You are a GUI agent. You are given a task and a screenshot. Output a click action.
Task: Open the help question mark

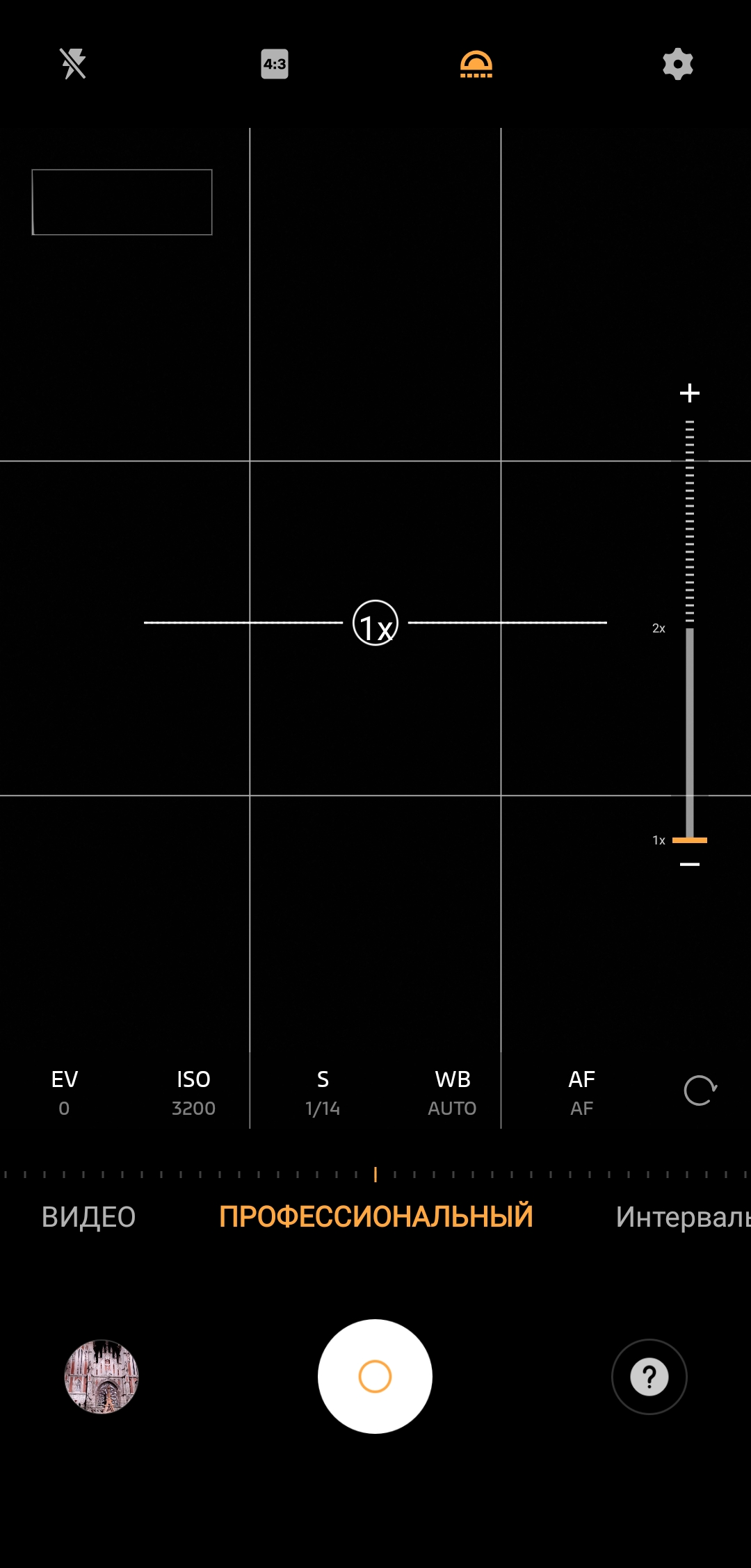click(x=649, y=1376)
